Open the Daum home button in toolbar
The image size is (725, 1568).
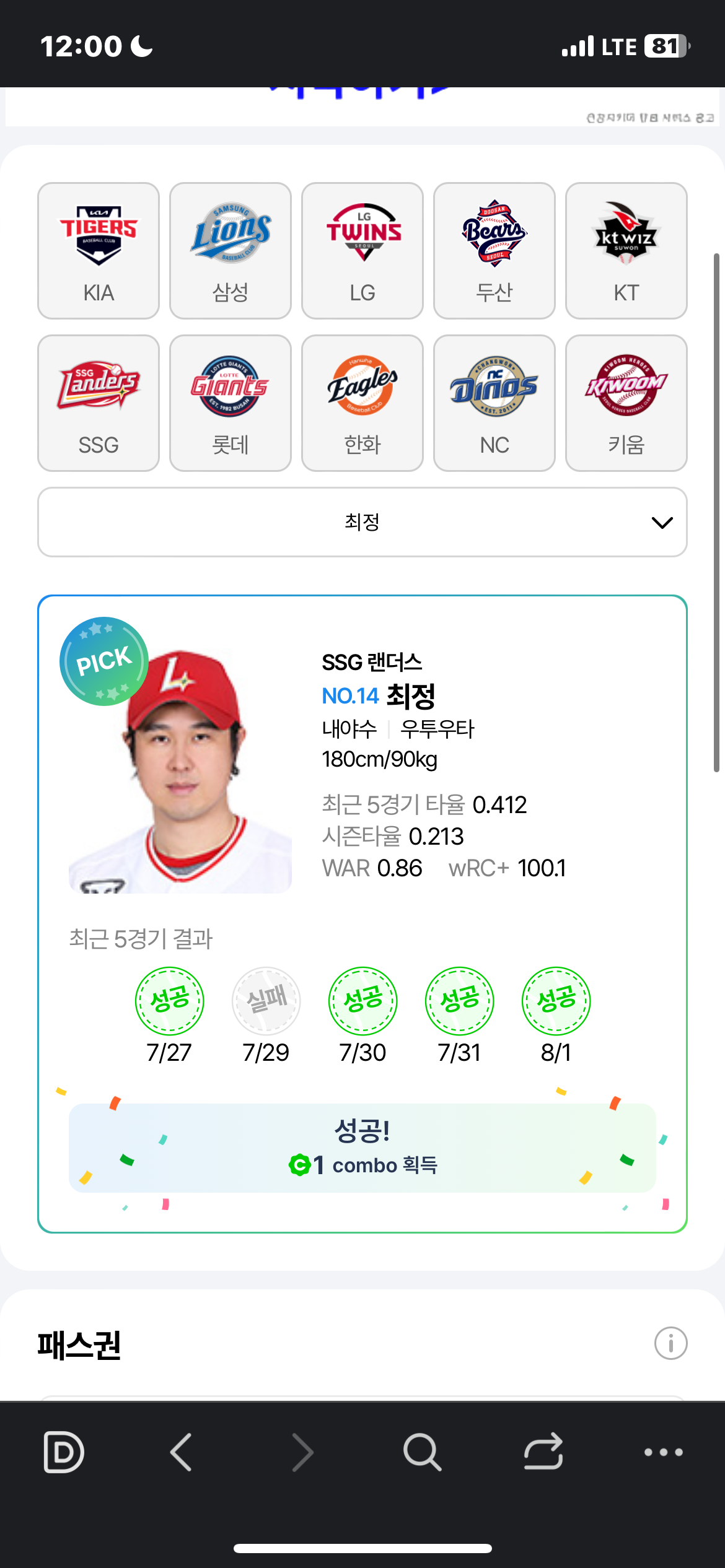(x=64, y=1452)
